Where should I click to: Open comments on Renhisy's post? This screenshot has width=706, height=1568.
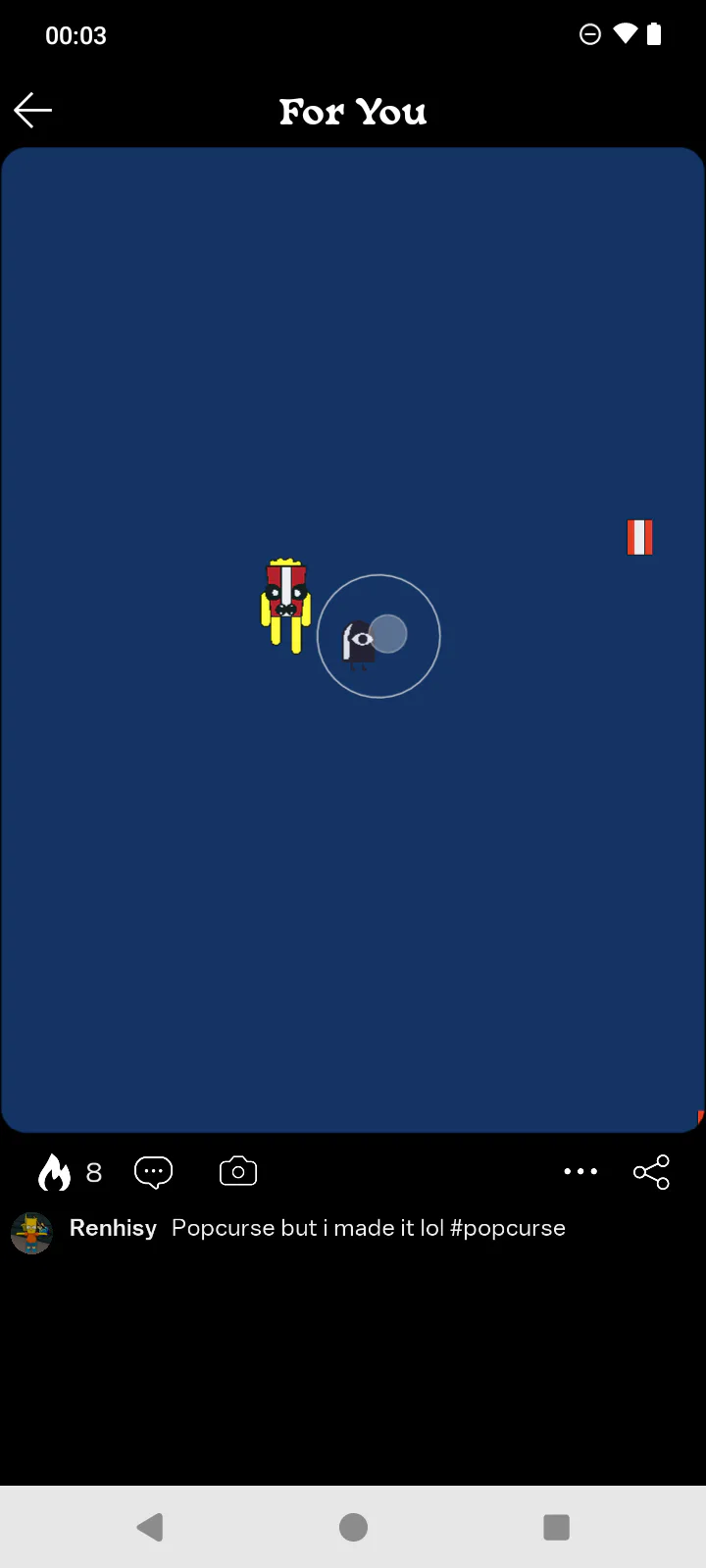[x=153, y=1172]
